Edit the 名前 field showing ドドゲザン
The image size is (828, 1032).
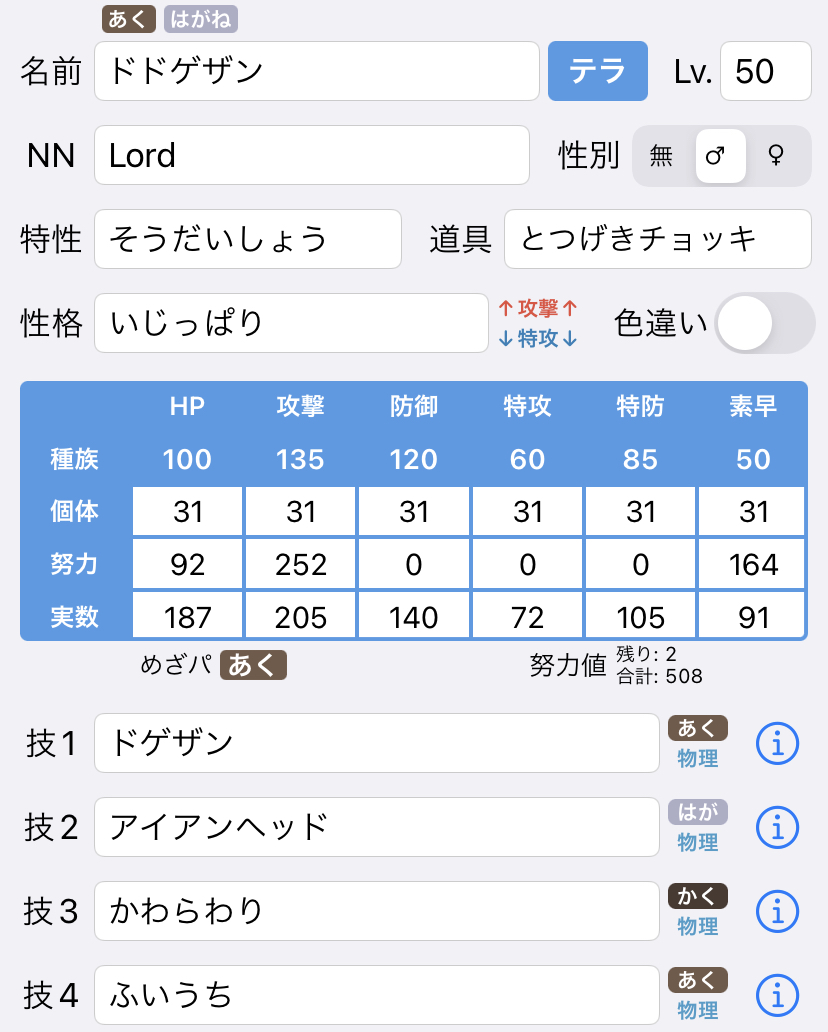(316, 71)
